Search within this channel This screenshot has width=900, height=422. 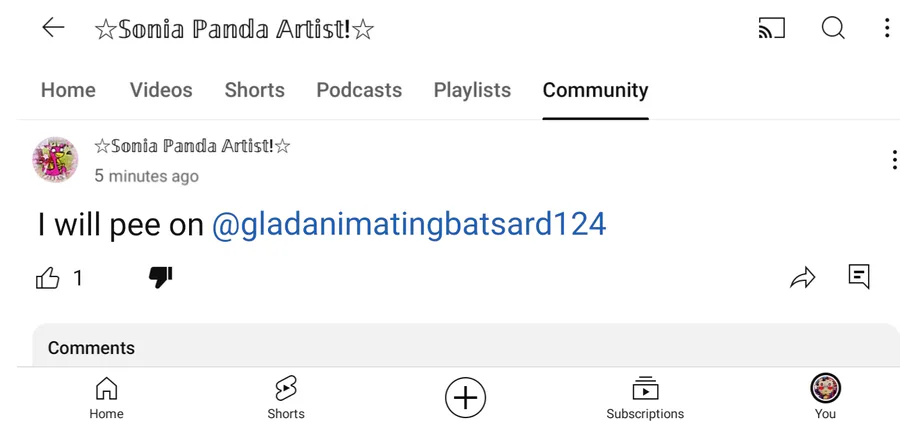(833, 28)
